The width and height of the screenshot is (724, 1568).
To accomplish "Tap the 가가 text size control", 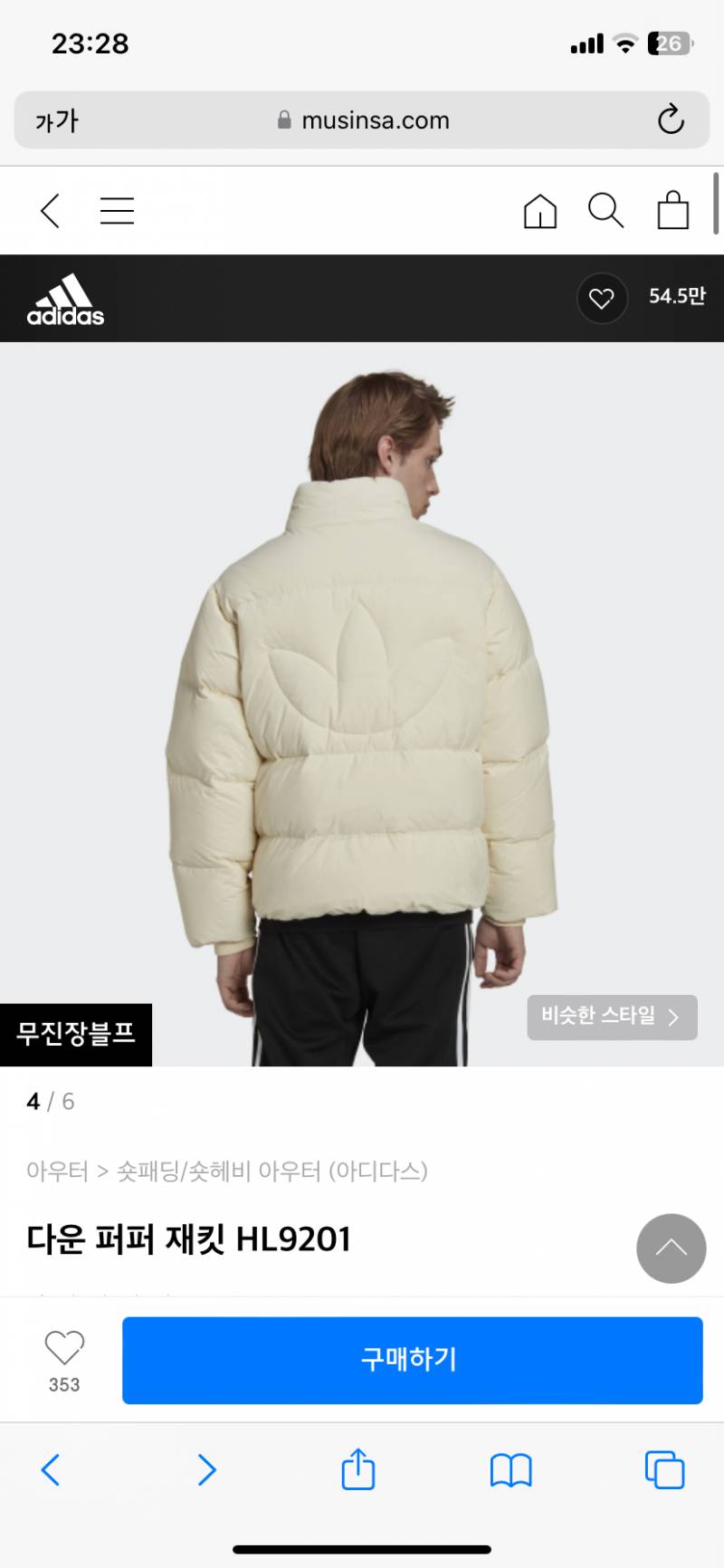I will pyautogui.click(x=57, y=120).
